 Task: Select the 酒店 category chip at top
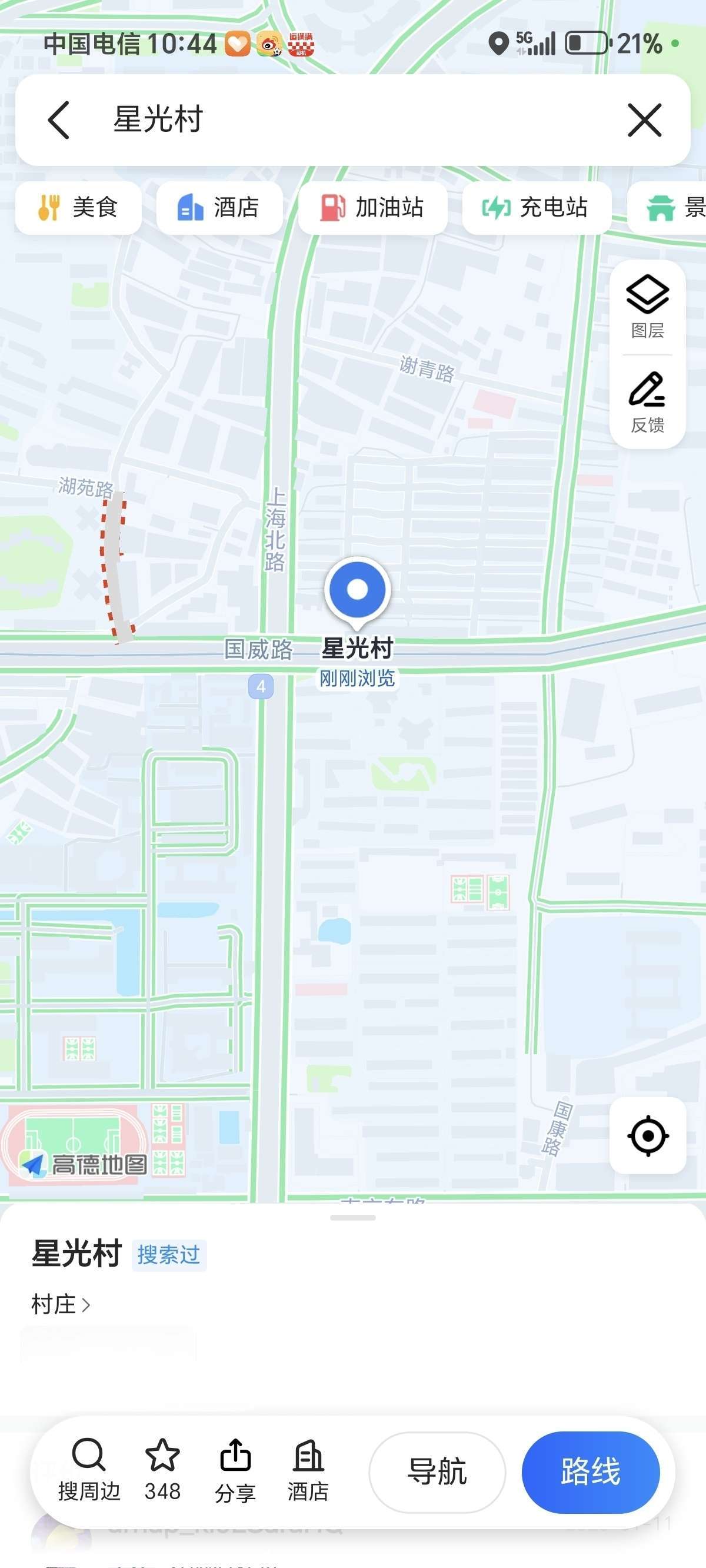pyautogui.click(x=219, y=208)
